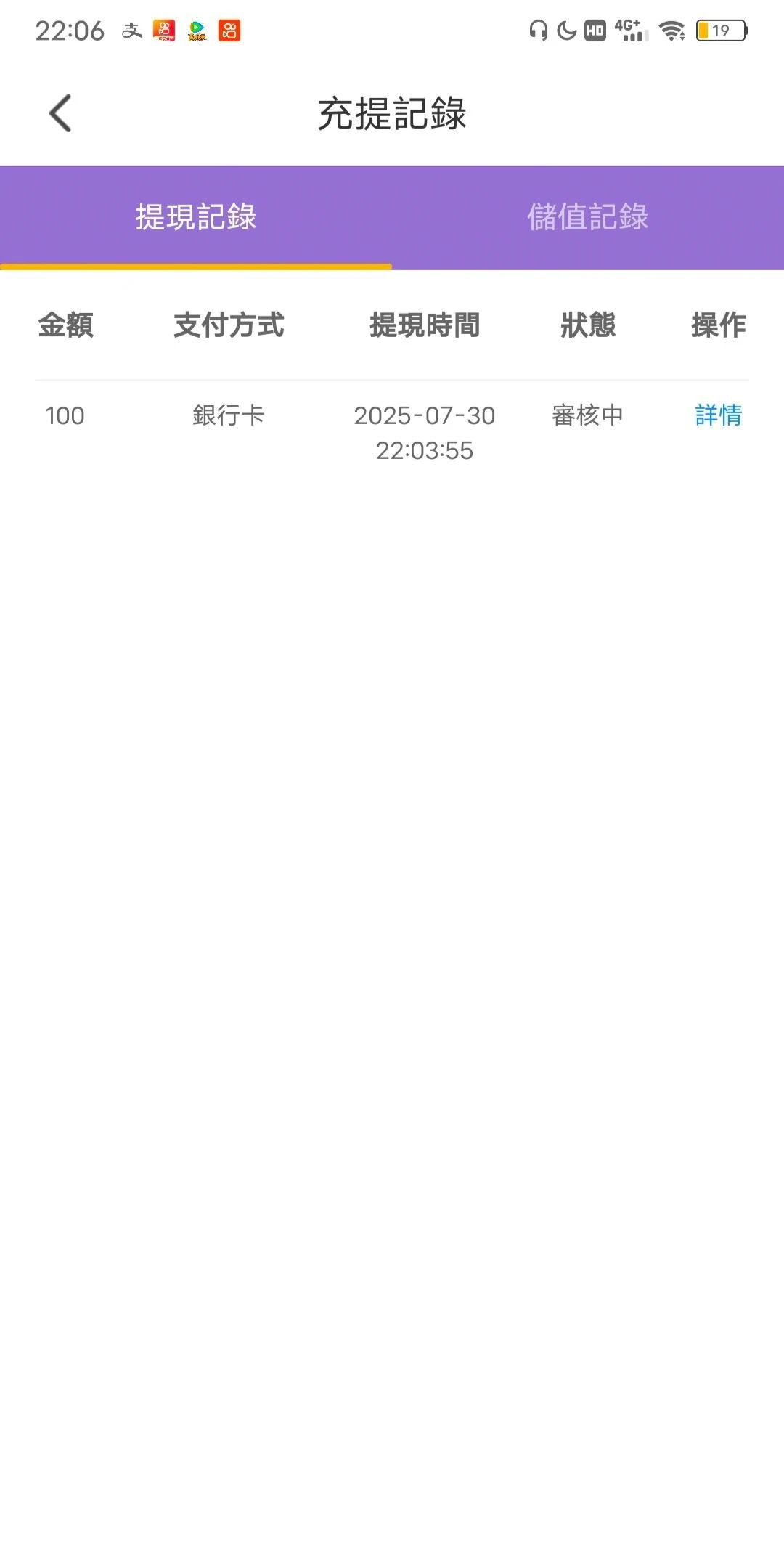
Task: Tap the 充提記錄 page title
Action: coord(392,113)
